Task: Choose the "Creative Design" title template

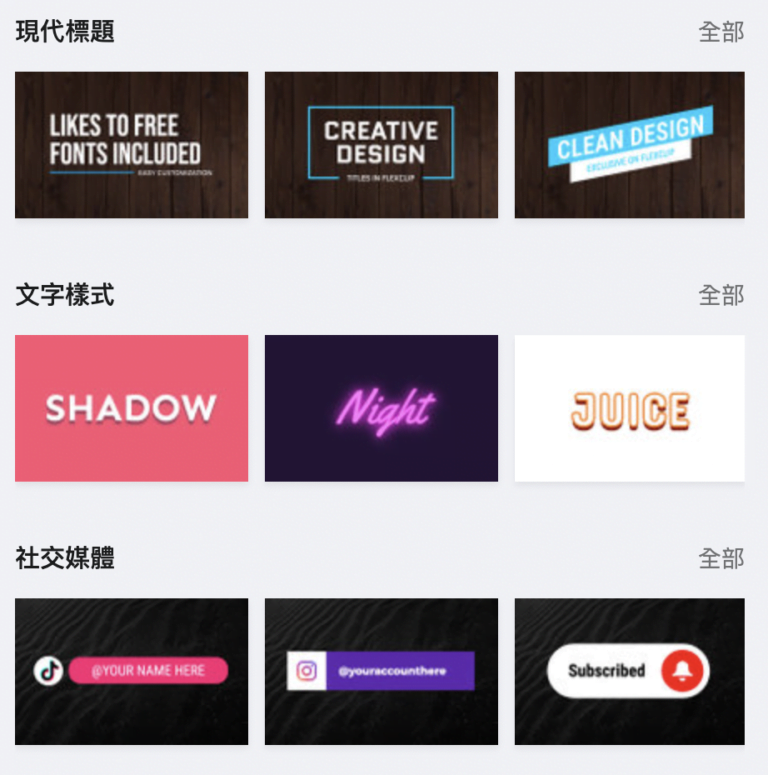Action: tap(381, 145)
